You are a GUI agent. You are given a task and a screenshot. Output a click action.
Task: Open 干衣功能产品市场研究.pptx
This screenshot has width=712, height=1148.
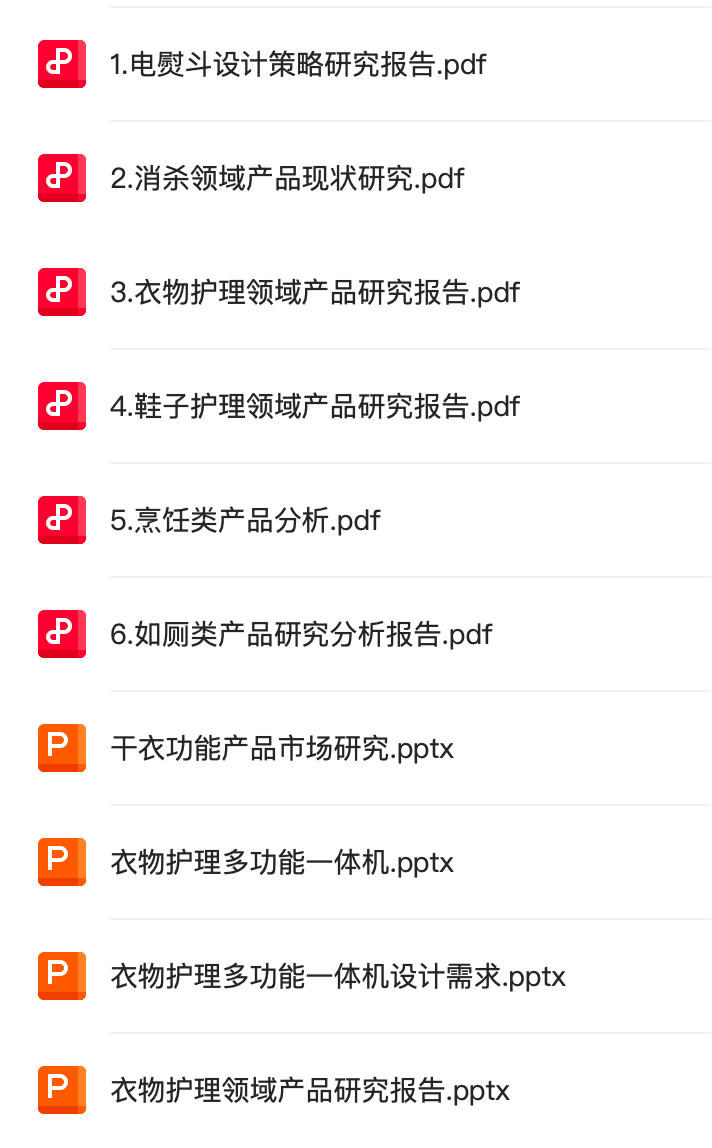tap(282, 749)
